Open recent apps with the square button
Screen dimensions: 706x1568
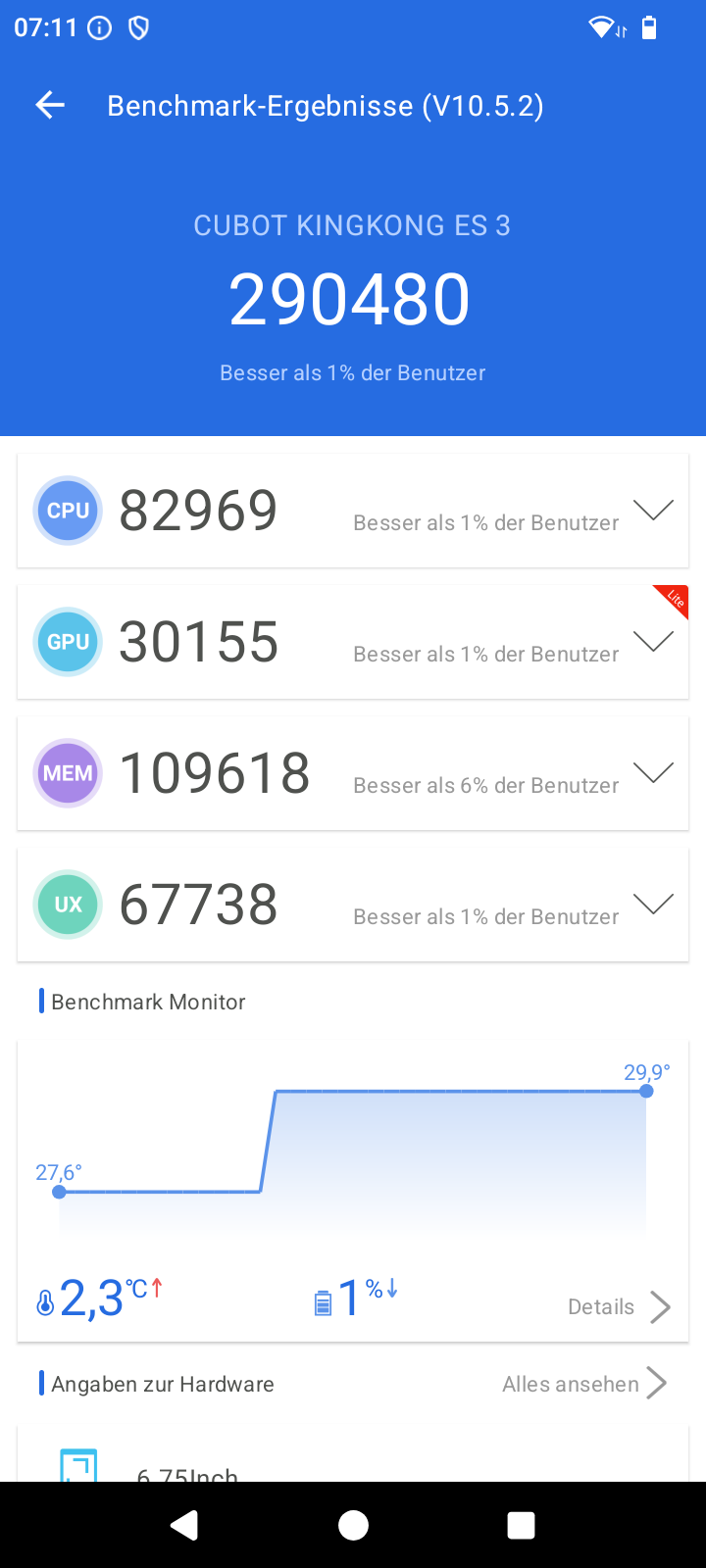(x=521, y=1525)
